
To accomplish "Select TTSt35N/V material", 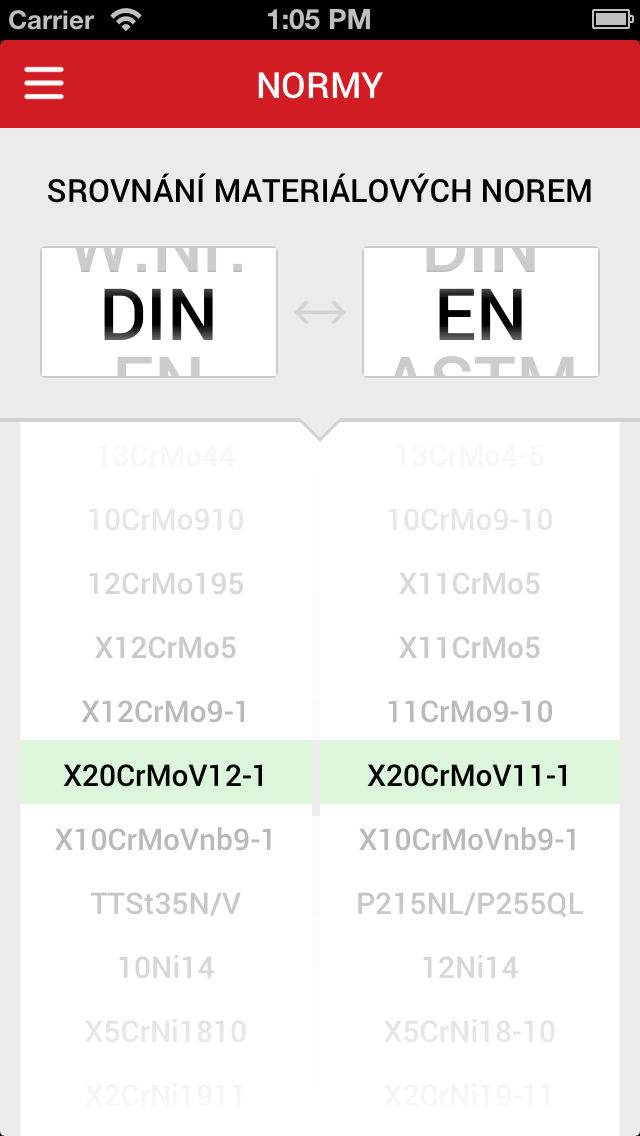I will (x=165, y=904).
